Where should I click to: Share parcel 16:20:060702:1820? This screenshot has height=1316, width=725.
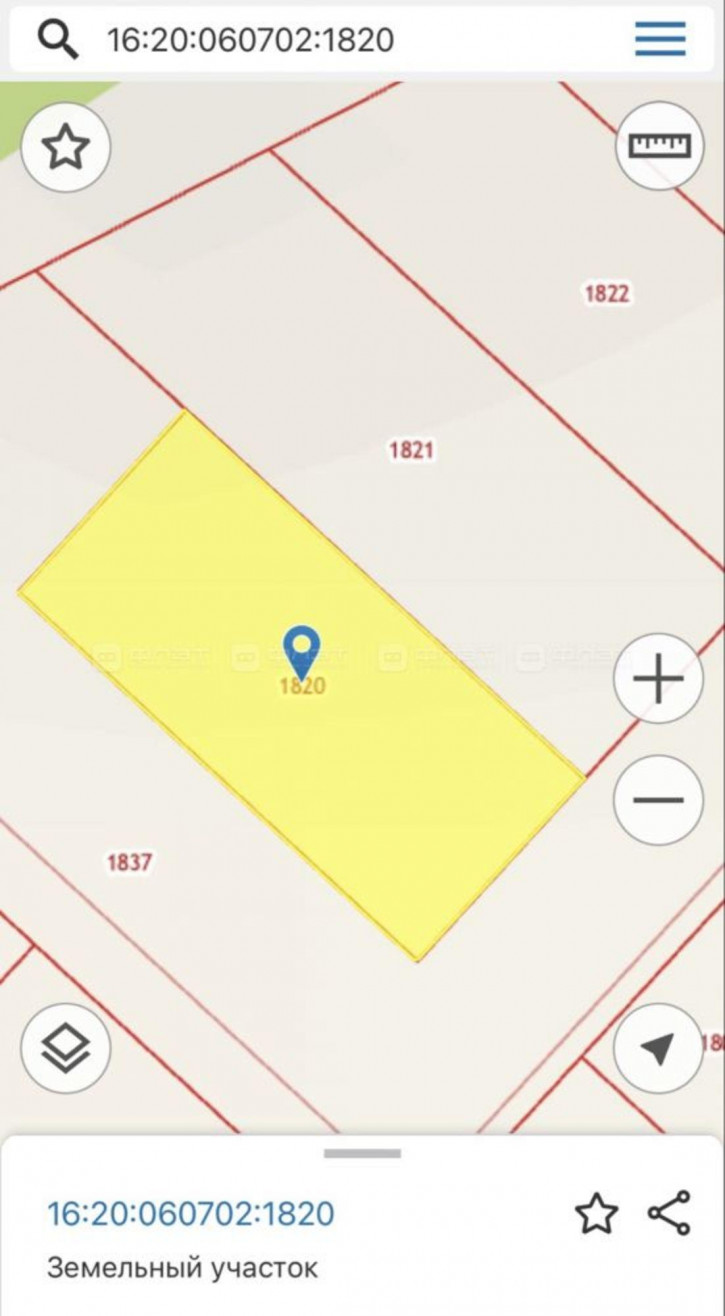point(669,1213)
